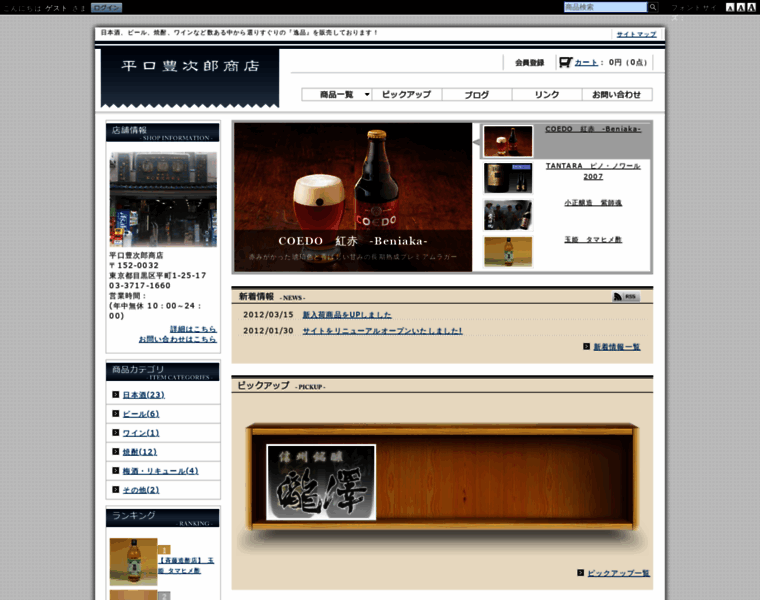The width and height of the screenshot is (760, 600).
Task: View the shopping cart (カート)
Action: (585, 62)
